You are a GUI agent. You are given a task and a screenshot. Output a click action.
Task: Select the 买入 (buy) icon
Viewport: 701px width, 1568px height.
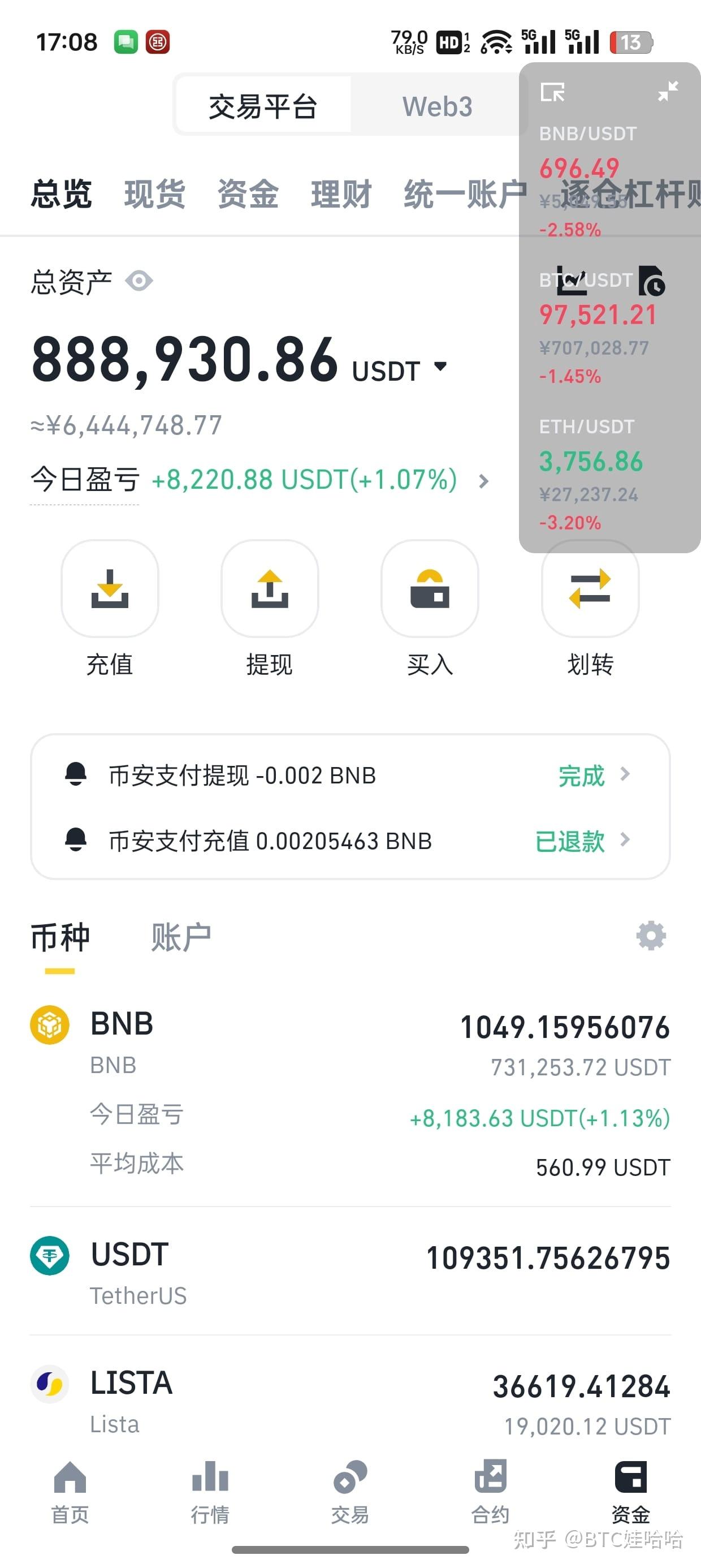coord(430,589)
